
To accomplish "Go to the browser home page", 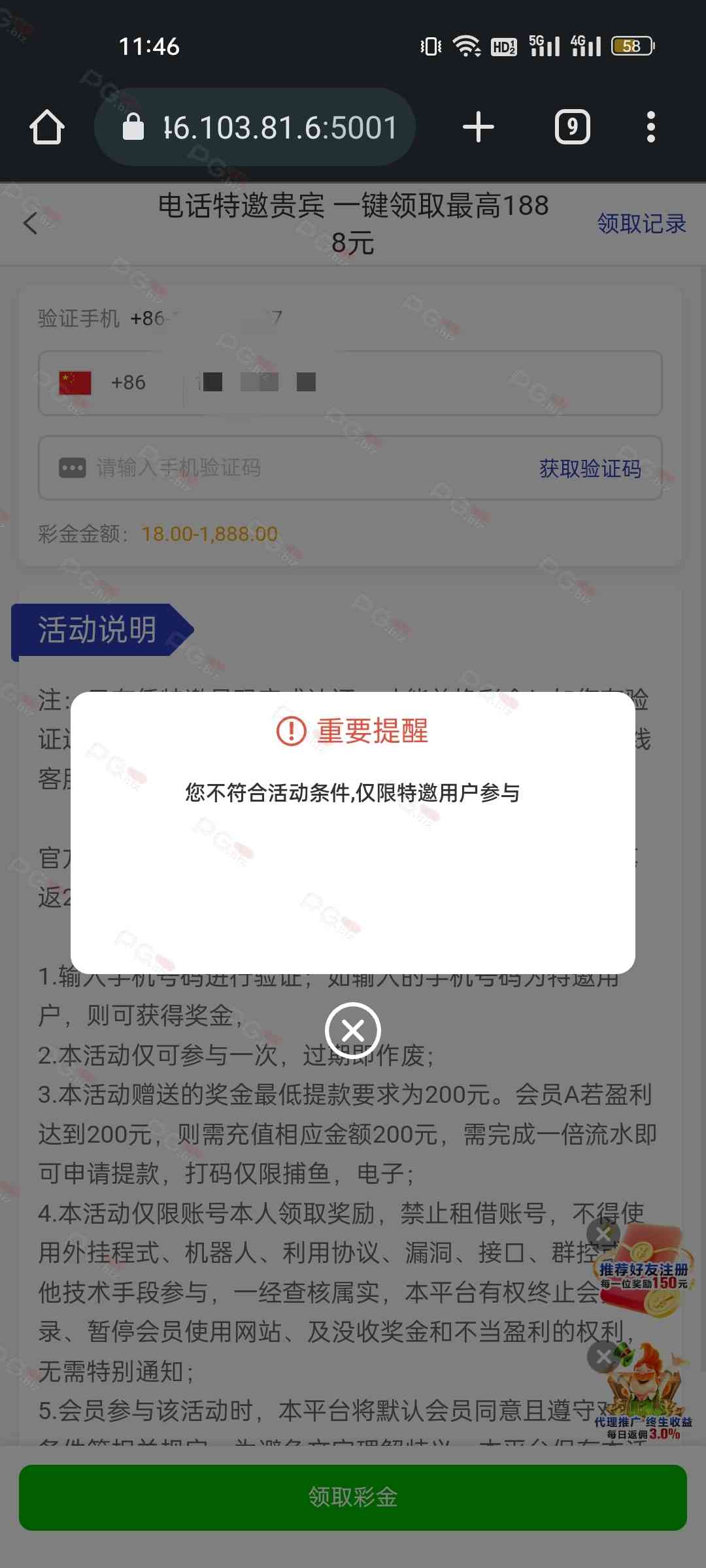I will [47, 127].
